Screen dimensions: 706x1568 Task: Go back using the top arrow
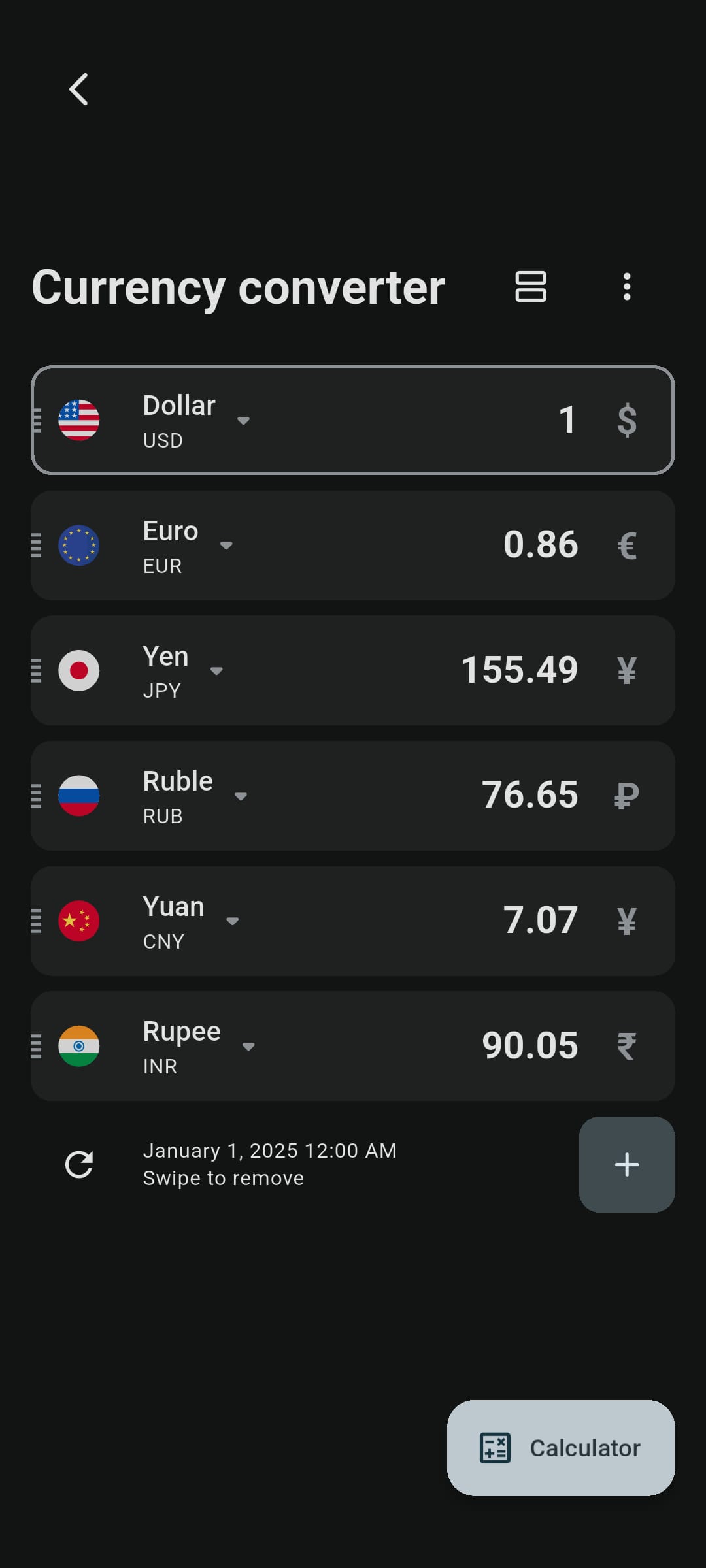click(78, 89)
